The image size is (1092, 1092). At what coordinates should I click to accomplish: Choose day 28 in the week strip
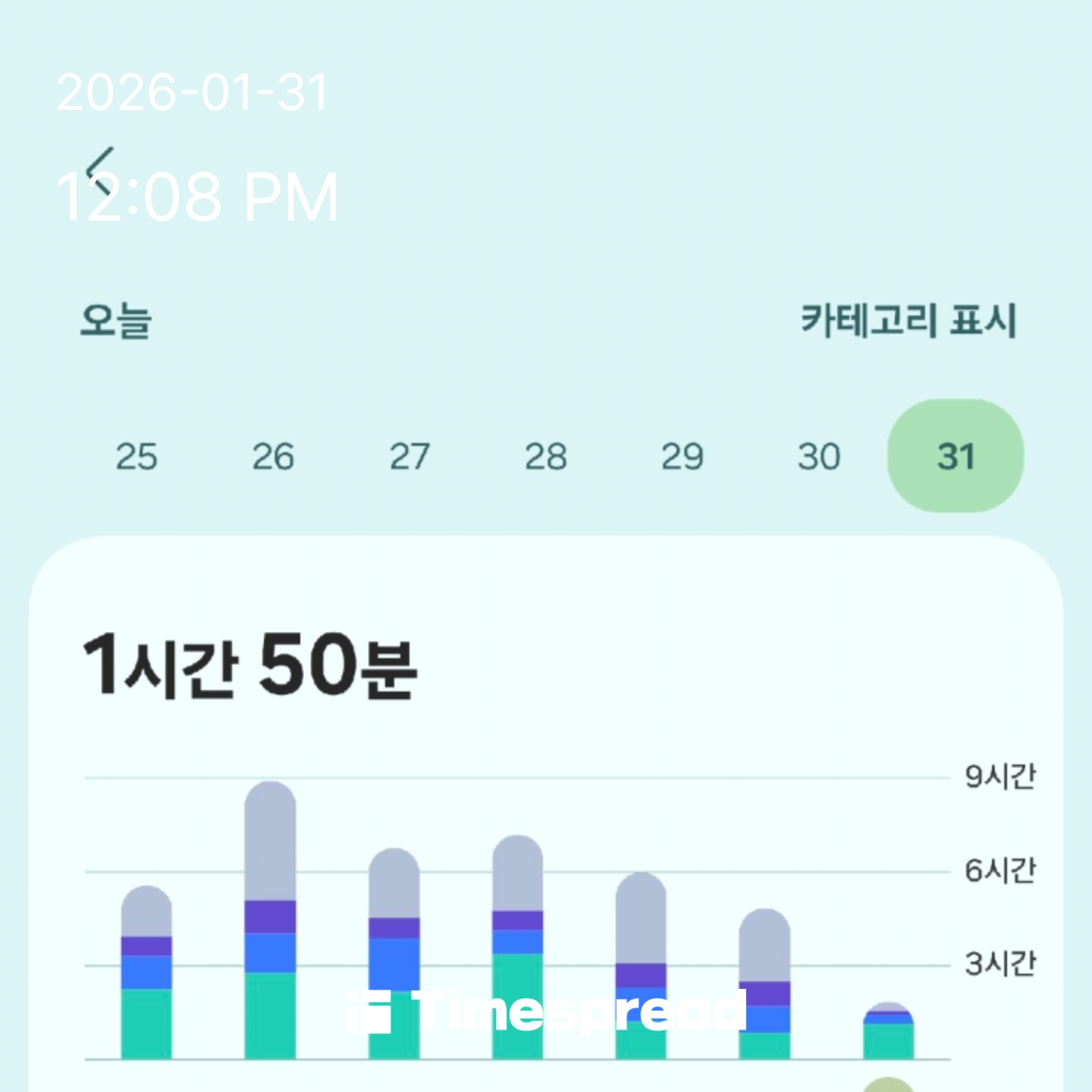coord(546,457)
